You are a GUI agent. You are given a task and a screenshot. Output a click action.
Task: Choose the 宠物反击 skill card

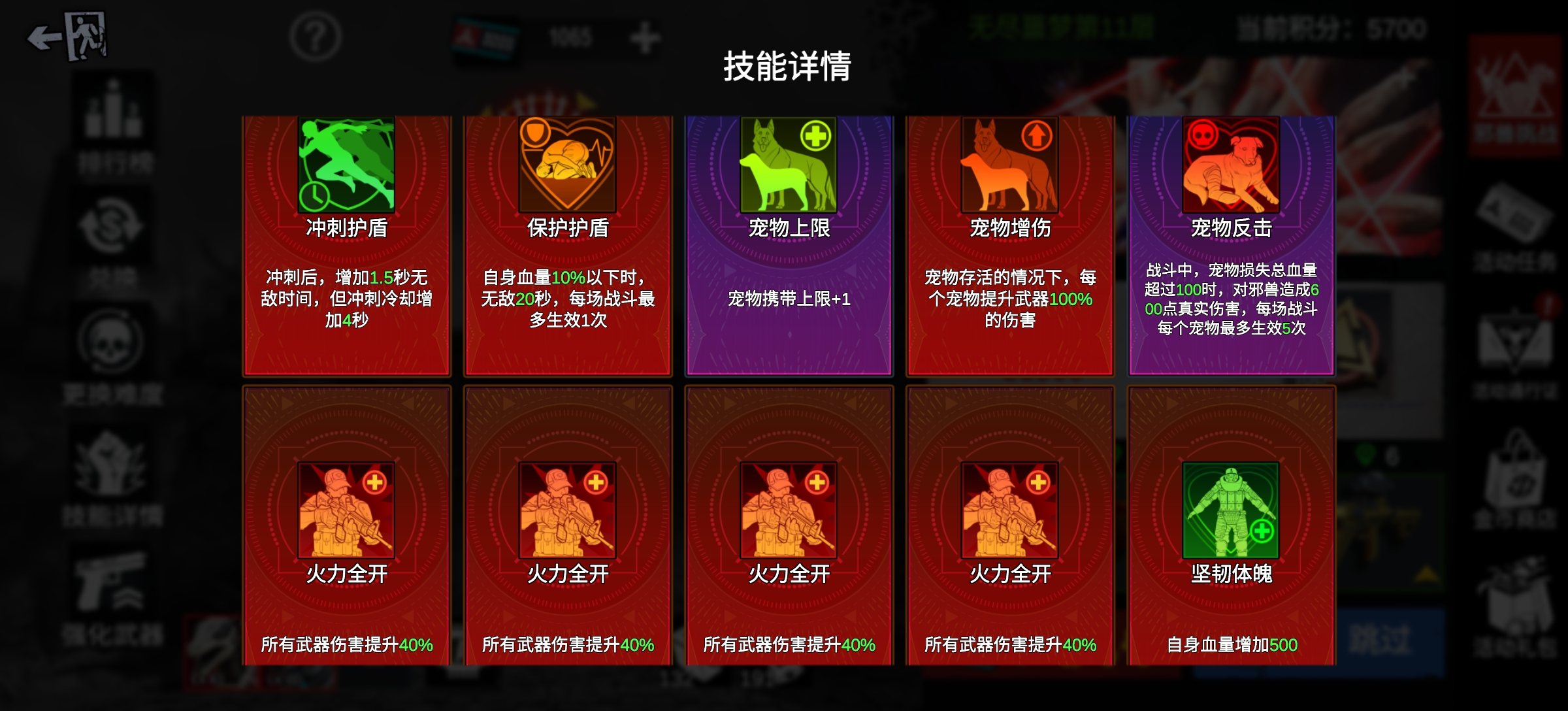pos(1231,245)
